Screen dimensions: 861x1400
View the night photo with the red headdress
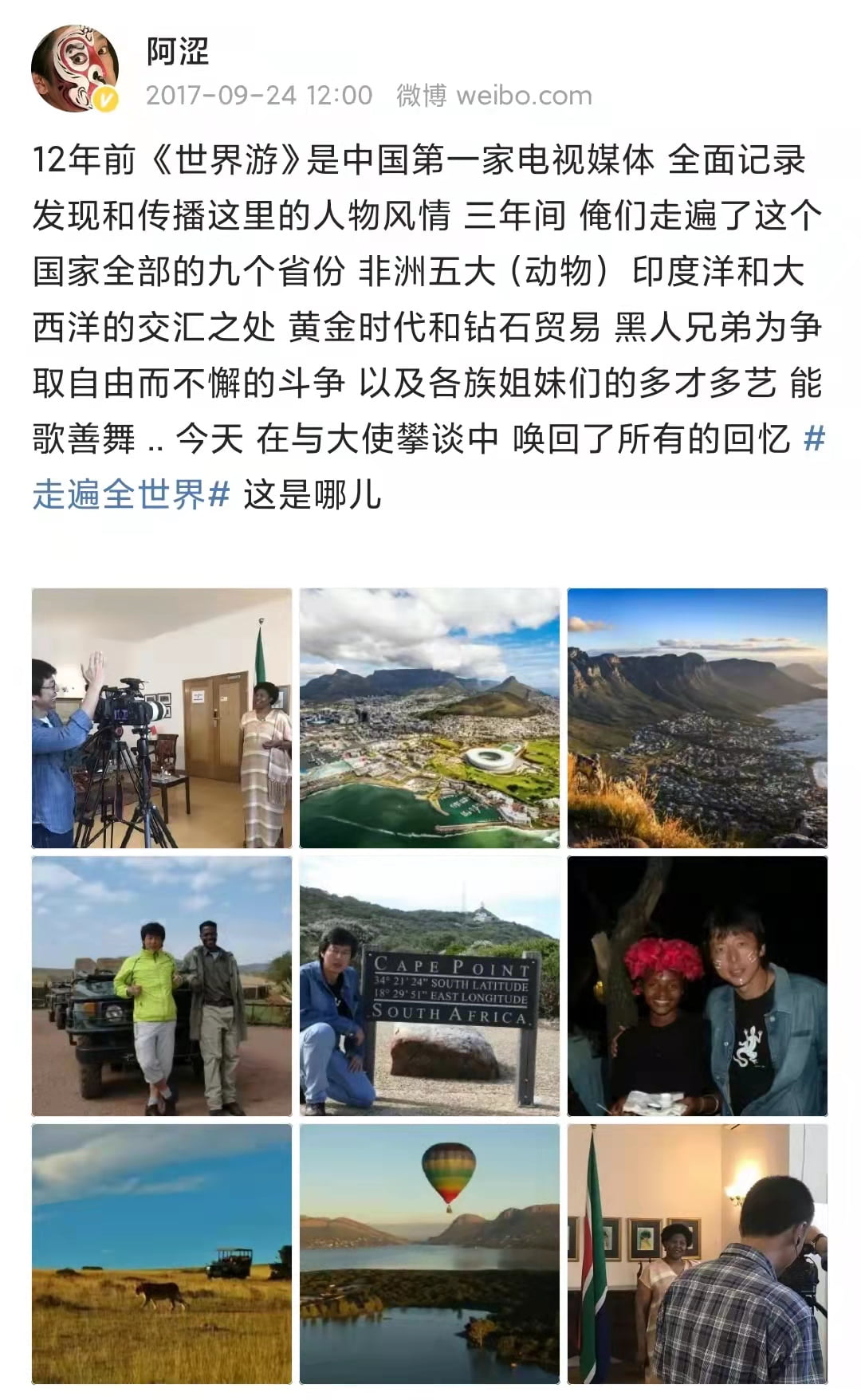697,985
